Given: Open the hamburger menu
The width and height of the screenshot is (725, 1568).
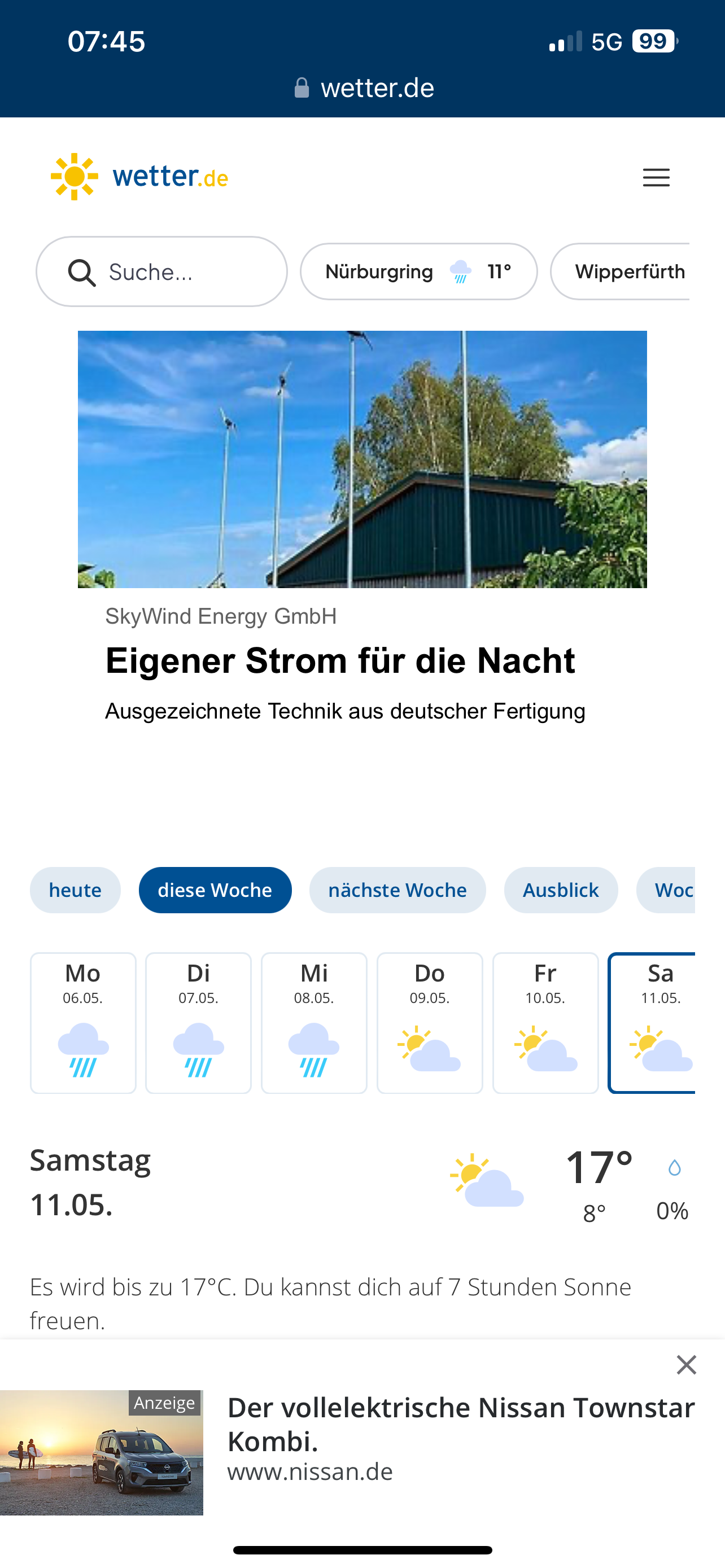Looking at the screenshot, I should point(656,178).
